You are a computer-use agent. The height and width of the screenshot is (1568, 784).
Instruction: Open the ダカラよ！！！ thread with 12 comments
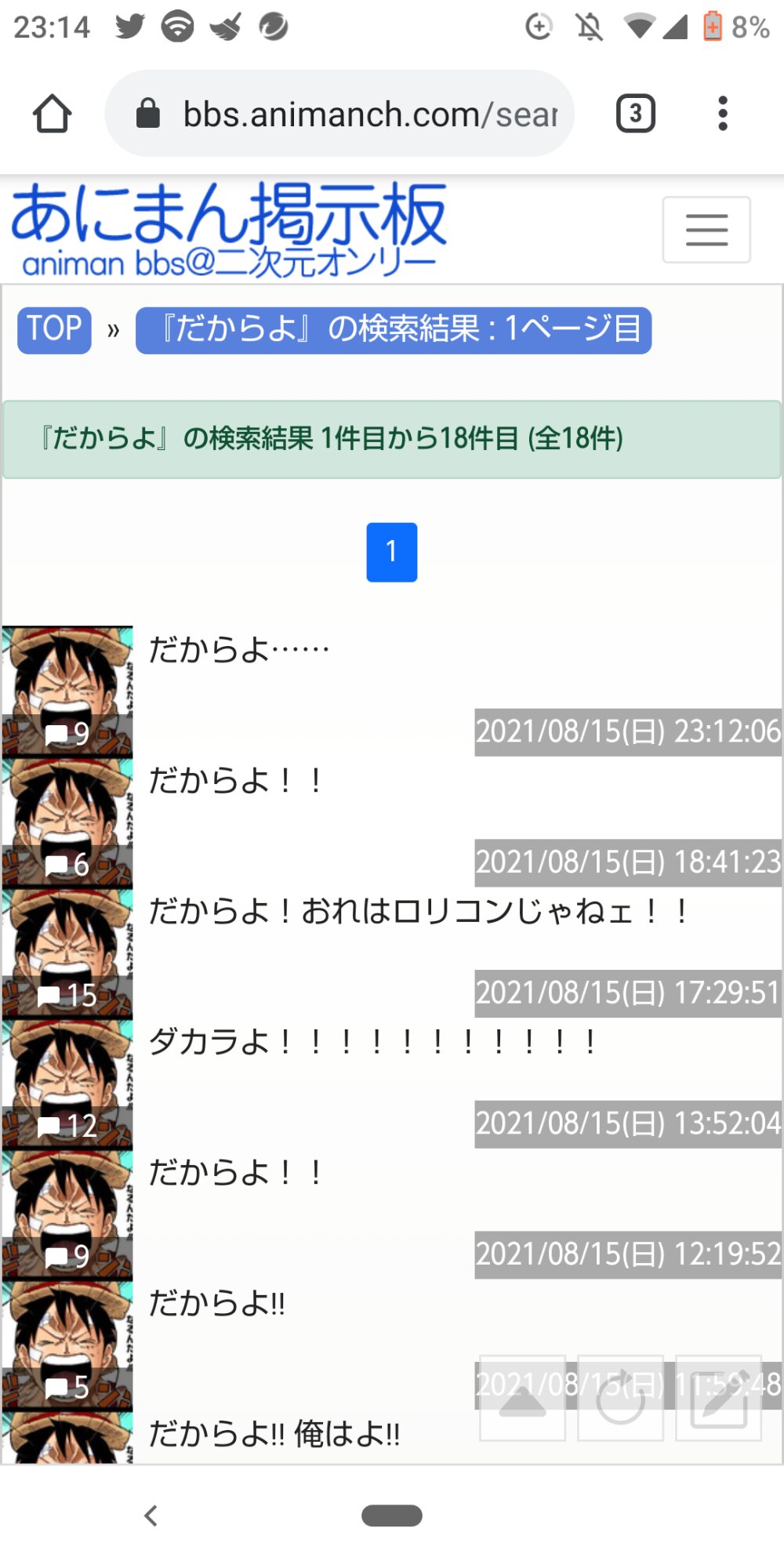[x=372, y=1043]
